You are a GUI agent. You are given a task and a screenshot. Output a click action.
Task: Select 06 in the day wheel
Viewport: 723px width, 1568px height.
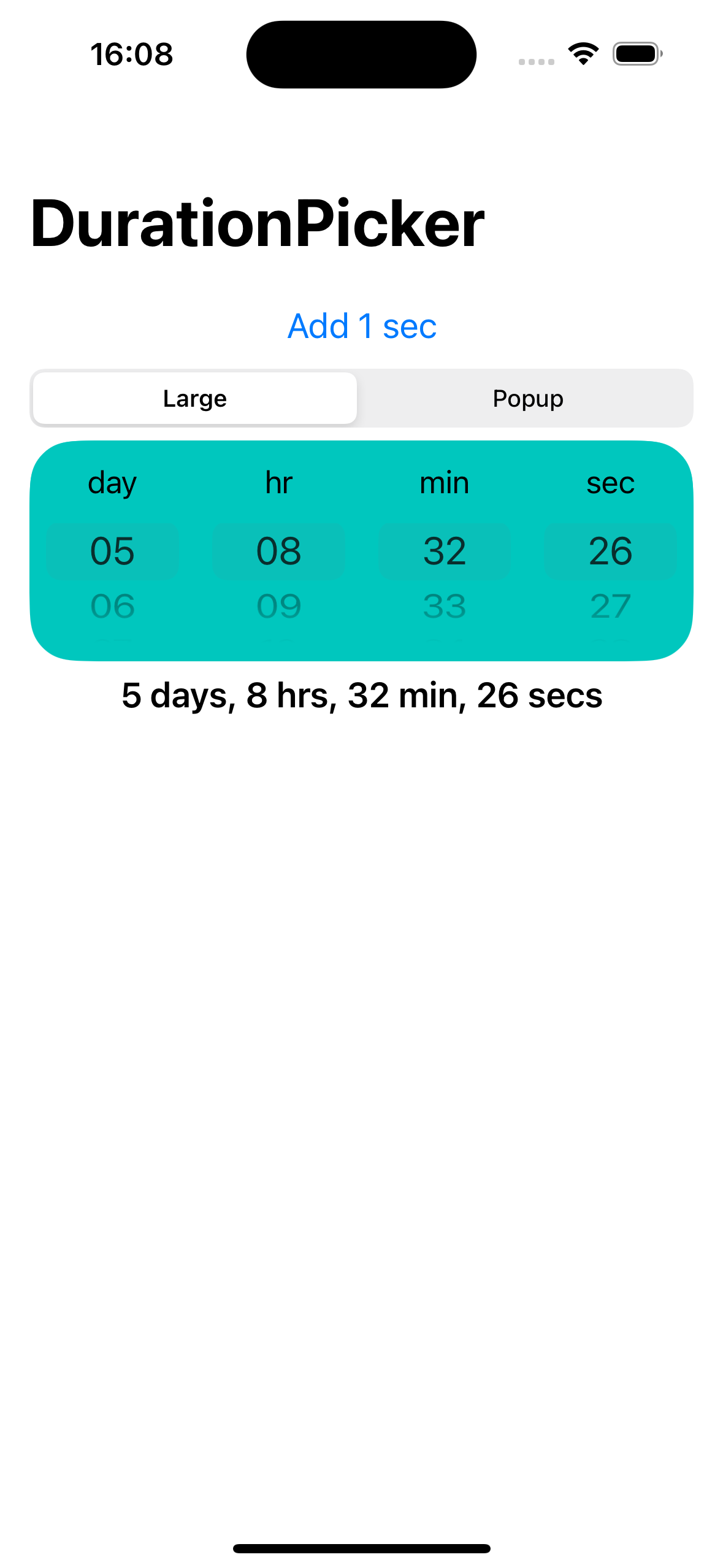[x=112, y=606]
